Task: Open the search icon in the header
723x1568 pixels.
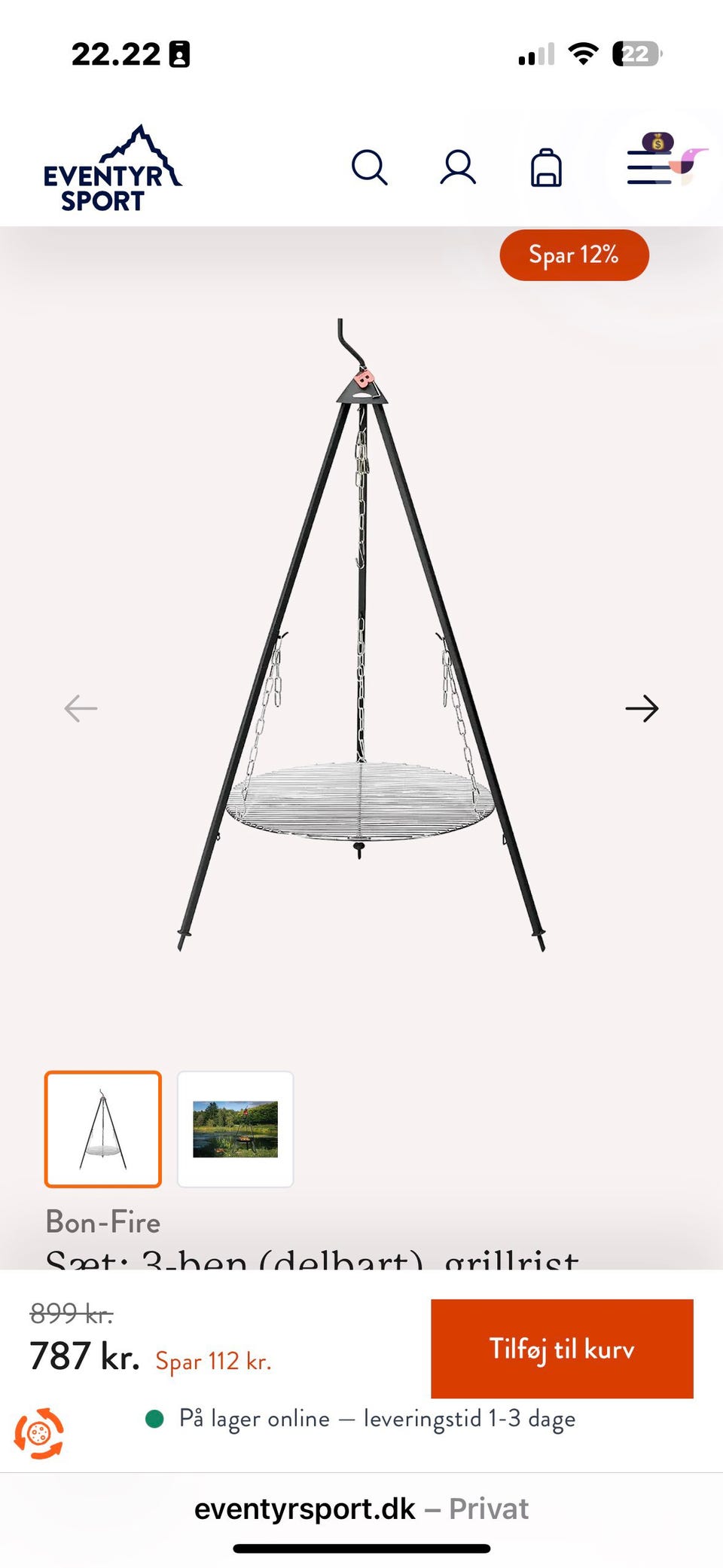Action: tap(369, 167)
